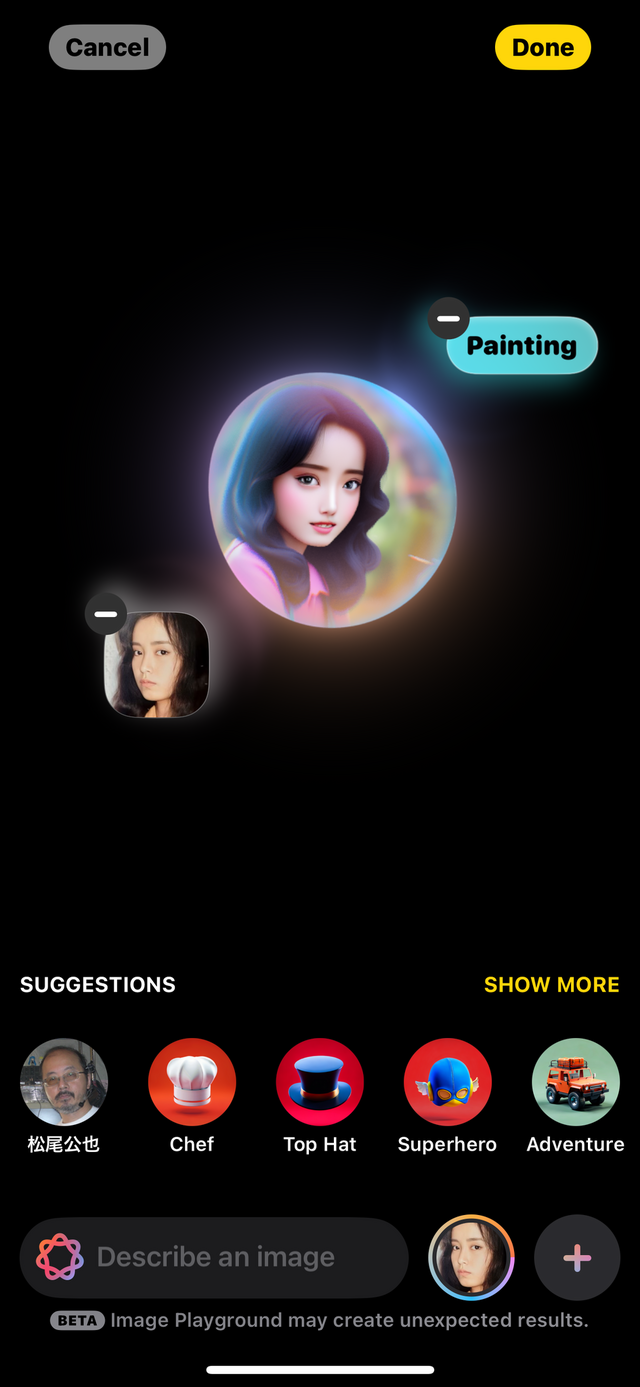Screen dimensions: 640x1387
Task: Add the Top Hat suggestion
Action: coord(320,1083)
